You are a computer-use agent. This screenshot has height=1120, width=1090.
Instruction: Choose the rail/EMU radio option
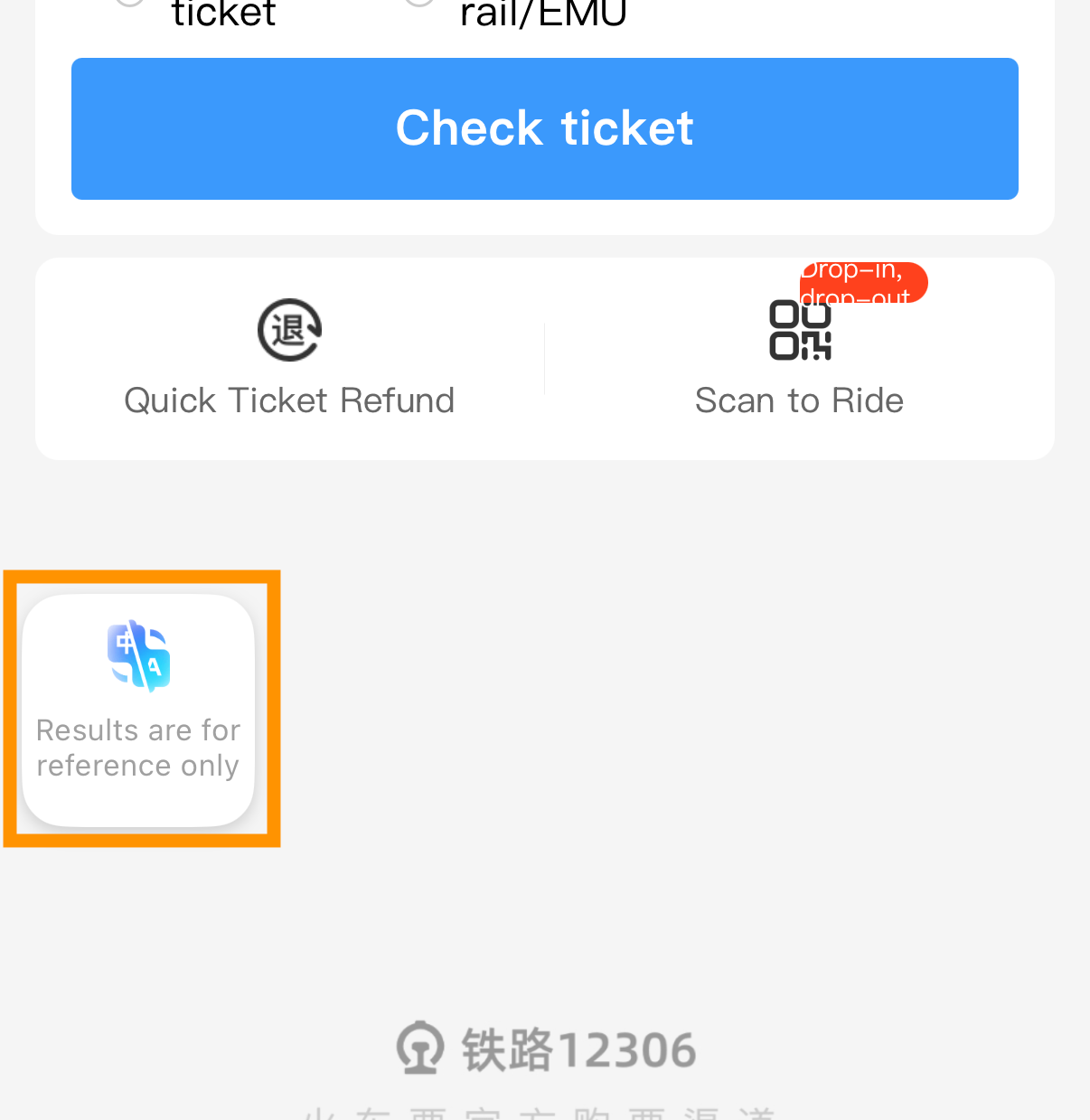pos(418,5)
